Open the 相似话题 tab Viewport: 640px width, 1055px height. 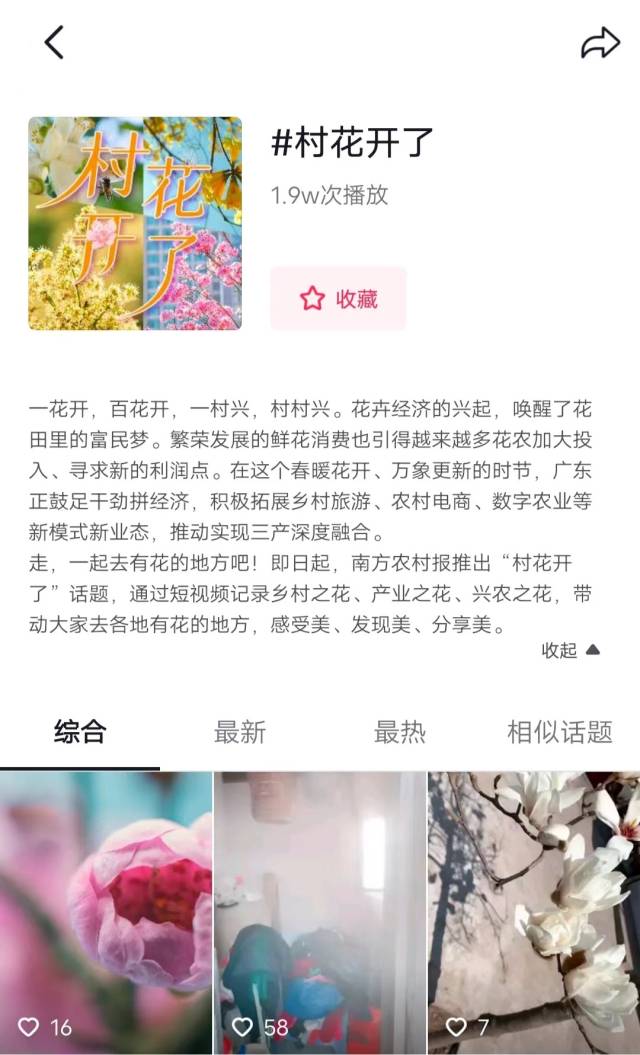(559, 732)
